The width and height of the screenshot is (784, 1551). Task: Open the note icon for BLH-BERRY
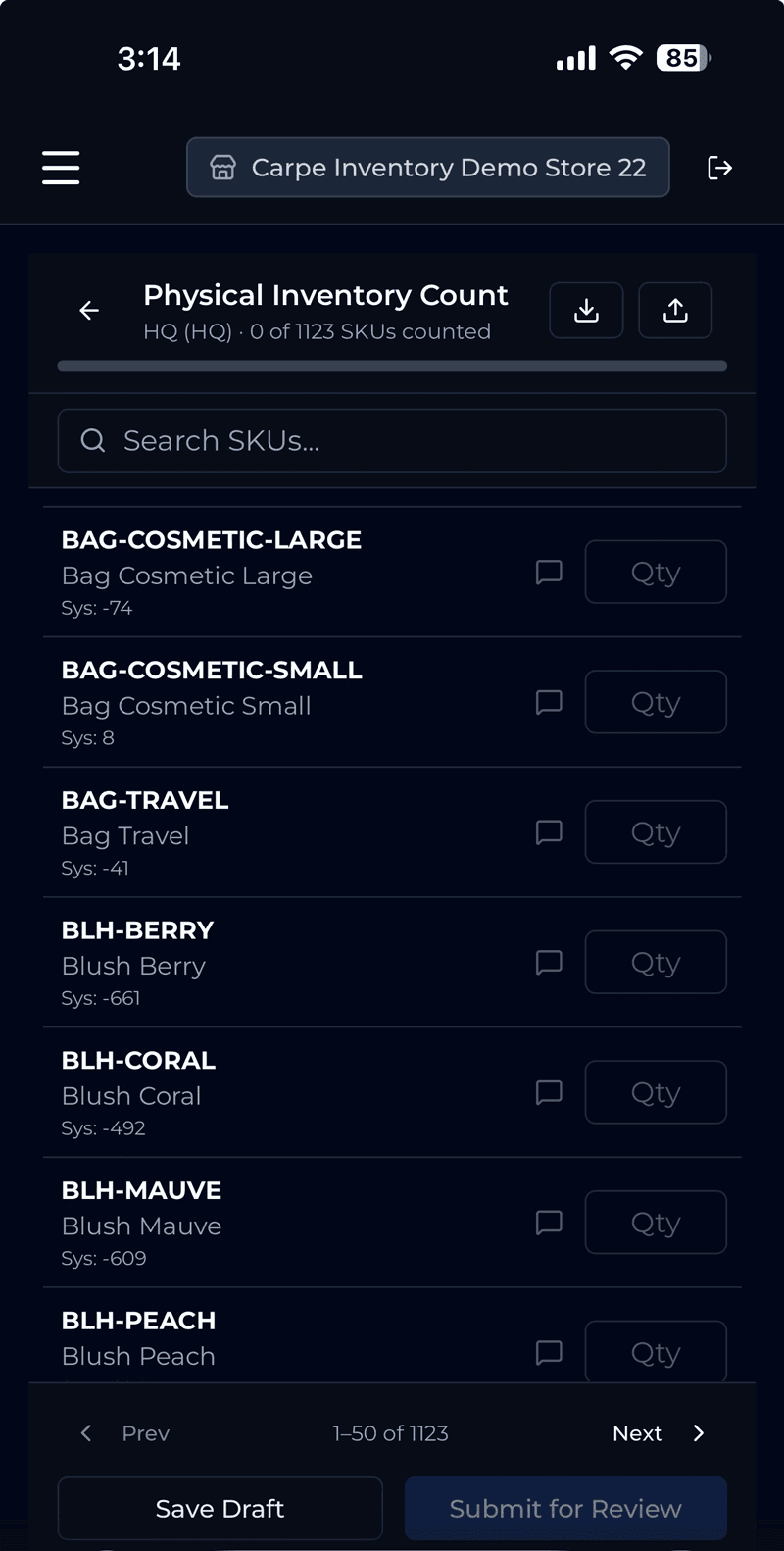[549, 963]
